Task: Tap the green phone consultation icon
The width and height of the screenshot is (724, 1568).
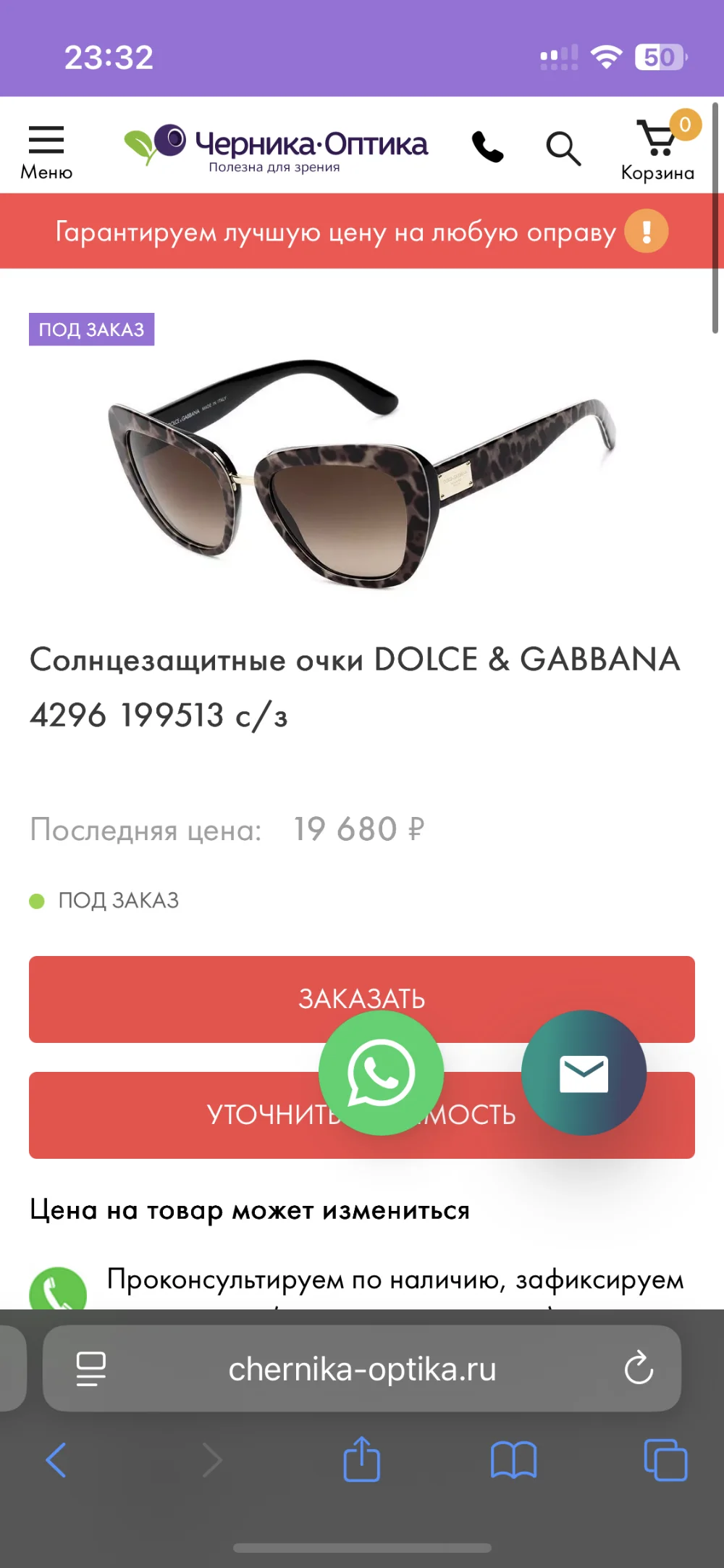Action: (x=58, y=1289)
